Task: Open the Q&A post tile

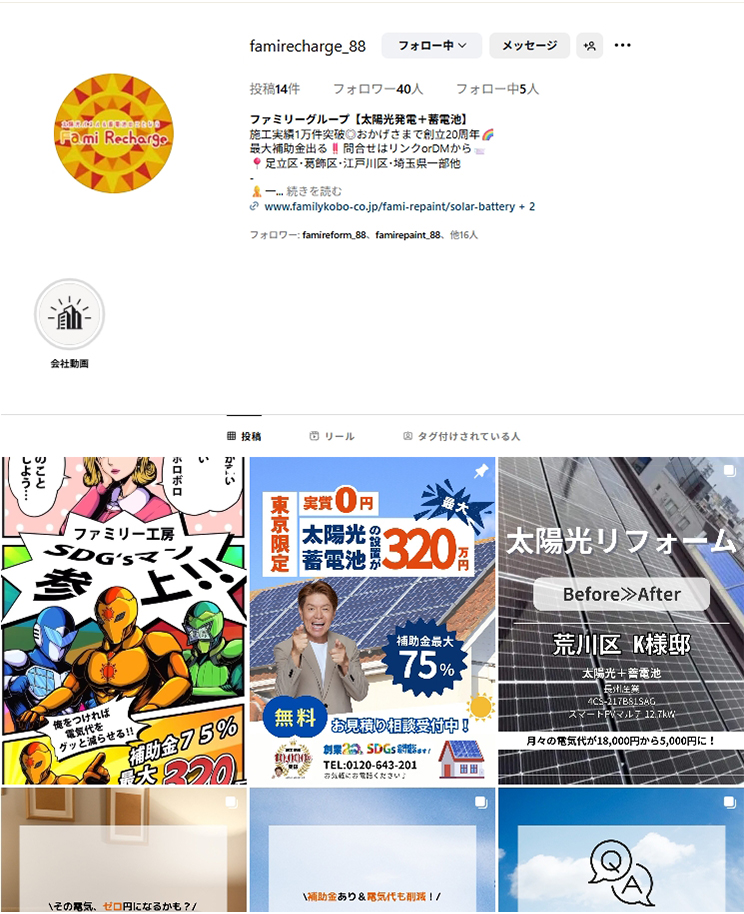Action: coord(620,850)
